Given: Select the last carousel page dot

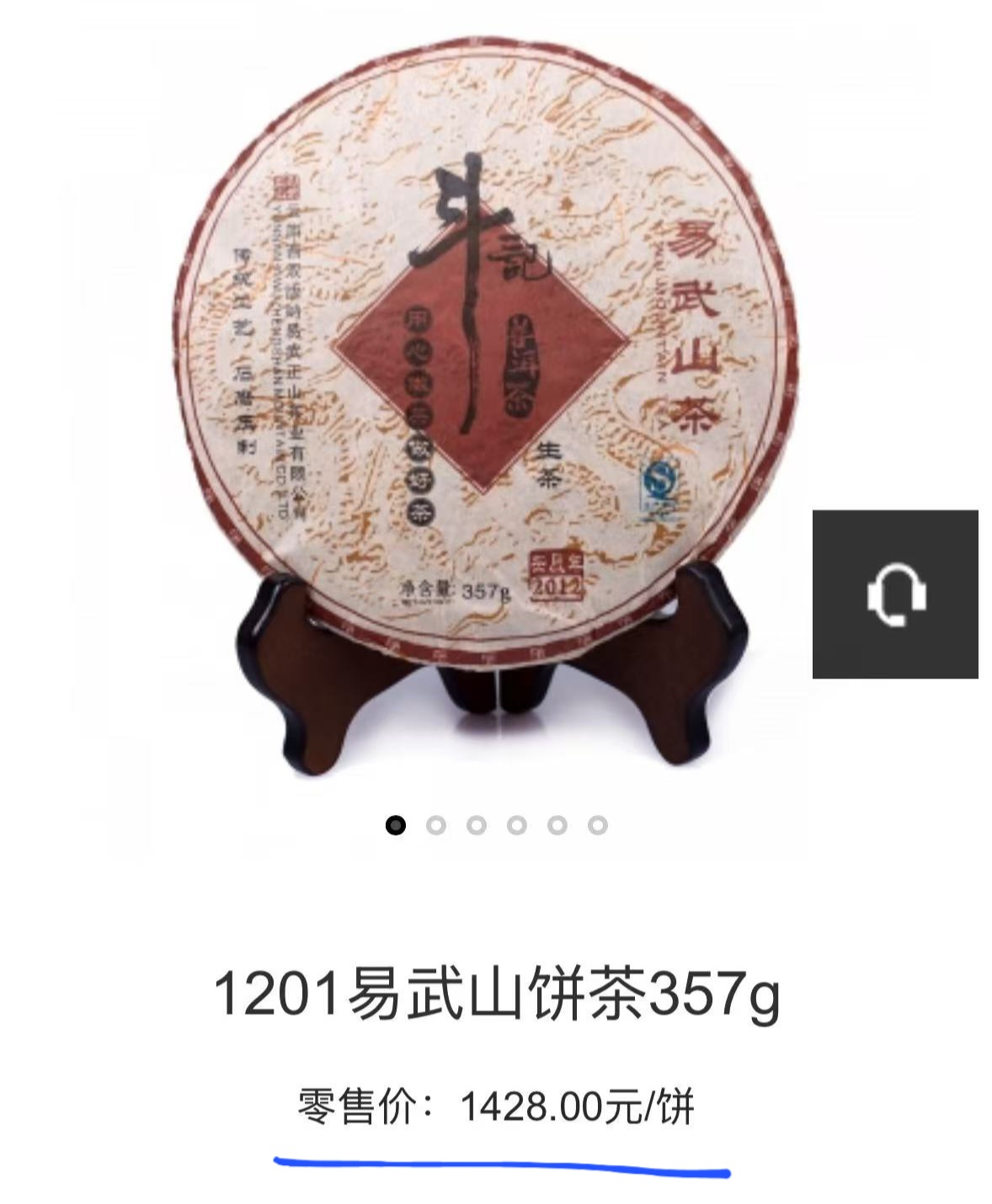Looking at the screenshot, I should (598, 825).
